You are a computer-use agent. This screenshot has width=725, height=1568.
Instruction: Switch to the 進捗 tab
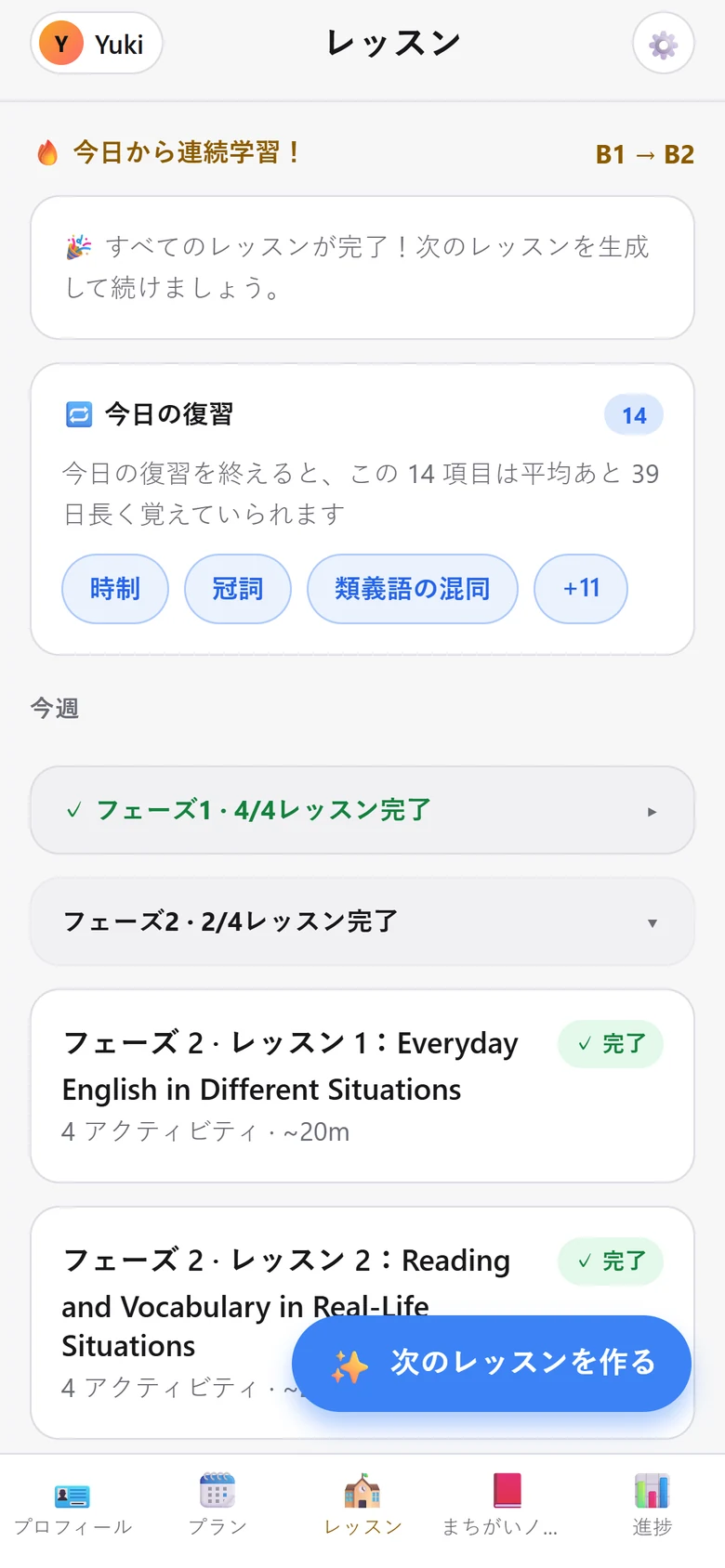point(652,1505)
